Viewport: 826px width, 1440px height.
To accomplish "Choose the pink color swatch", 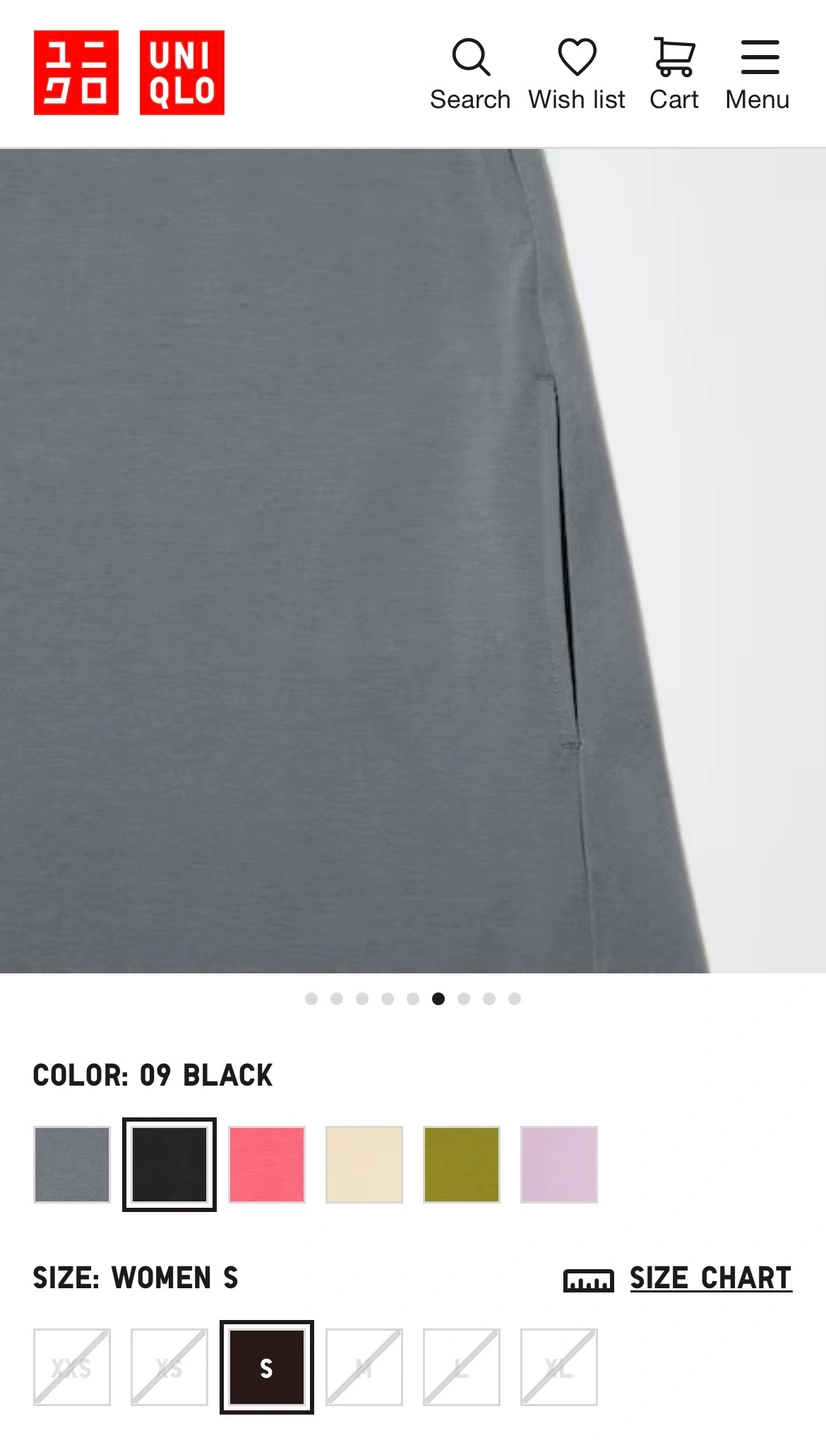I will pos(267,1164).
